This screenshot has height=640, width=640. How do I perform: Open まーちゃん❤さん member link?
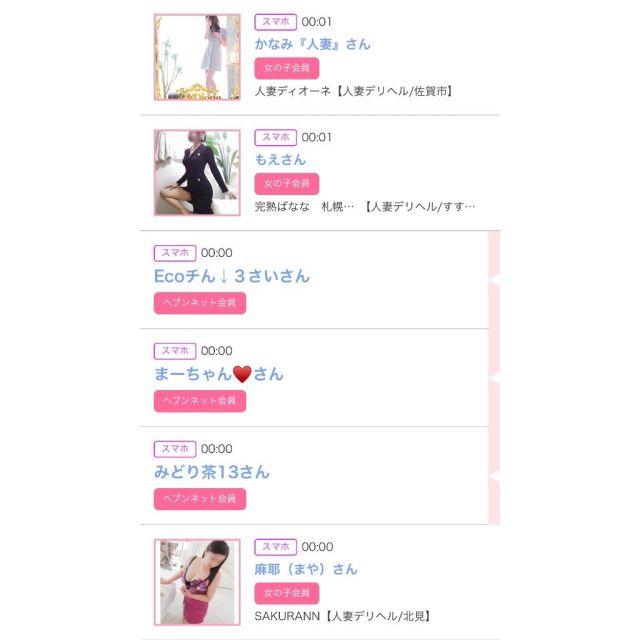[219, 374]
